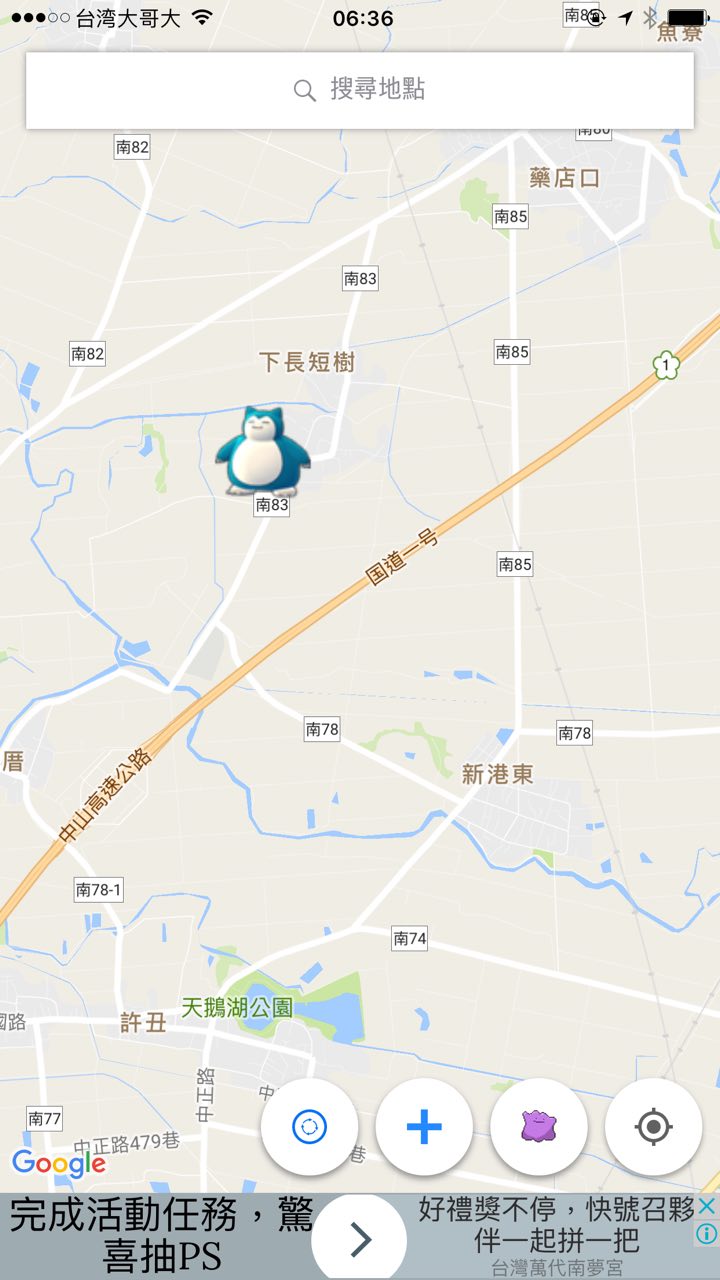The height and width of the screenshot is (1280, 720).
Task: Tap the blue circular scan button
Action: [x=309, y=1127]
